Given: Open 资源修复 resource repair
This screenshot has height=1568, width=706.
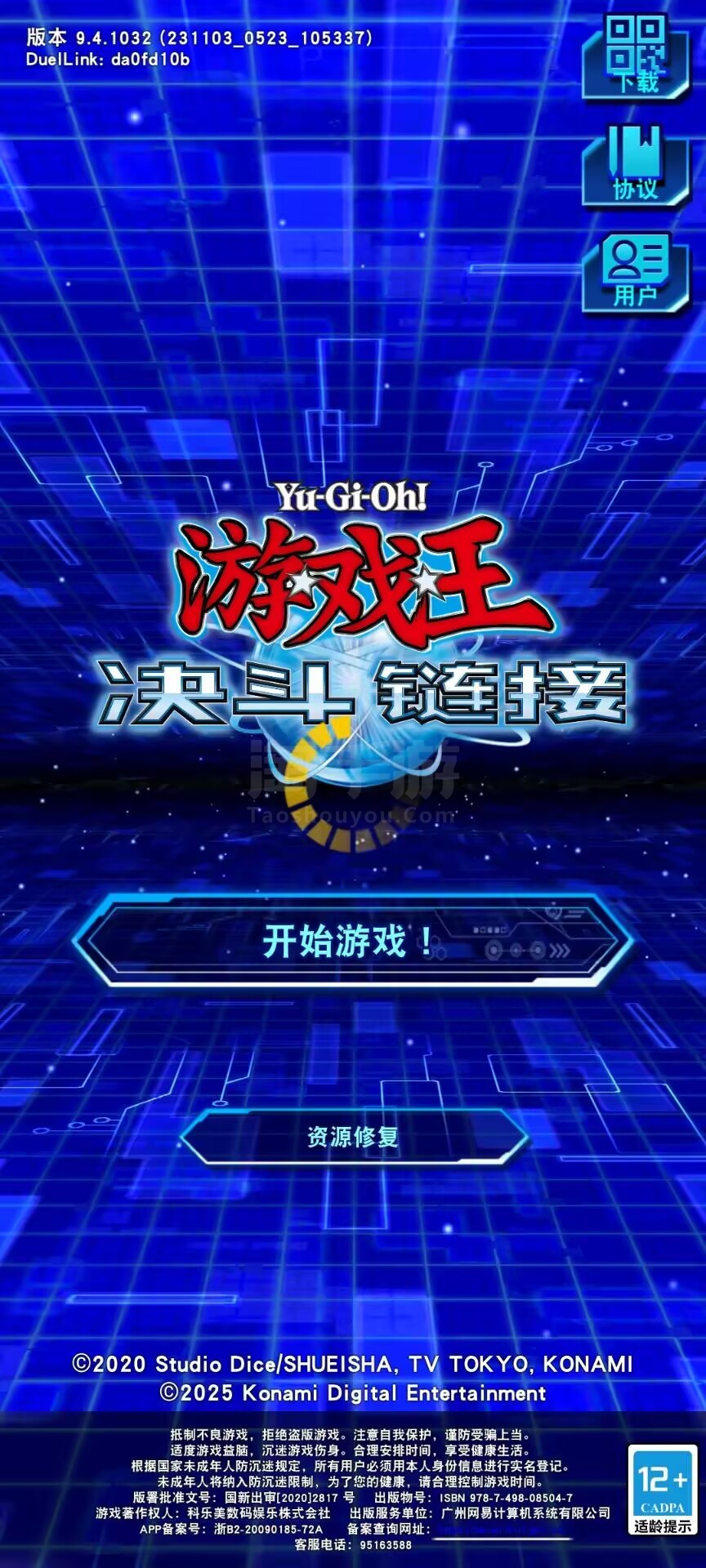Looking at the screenshot, I should 353,1136.
